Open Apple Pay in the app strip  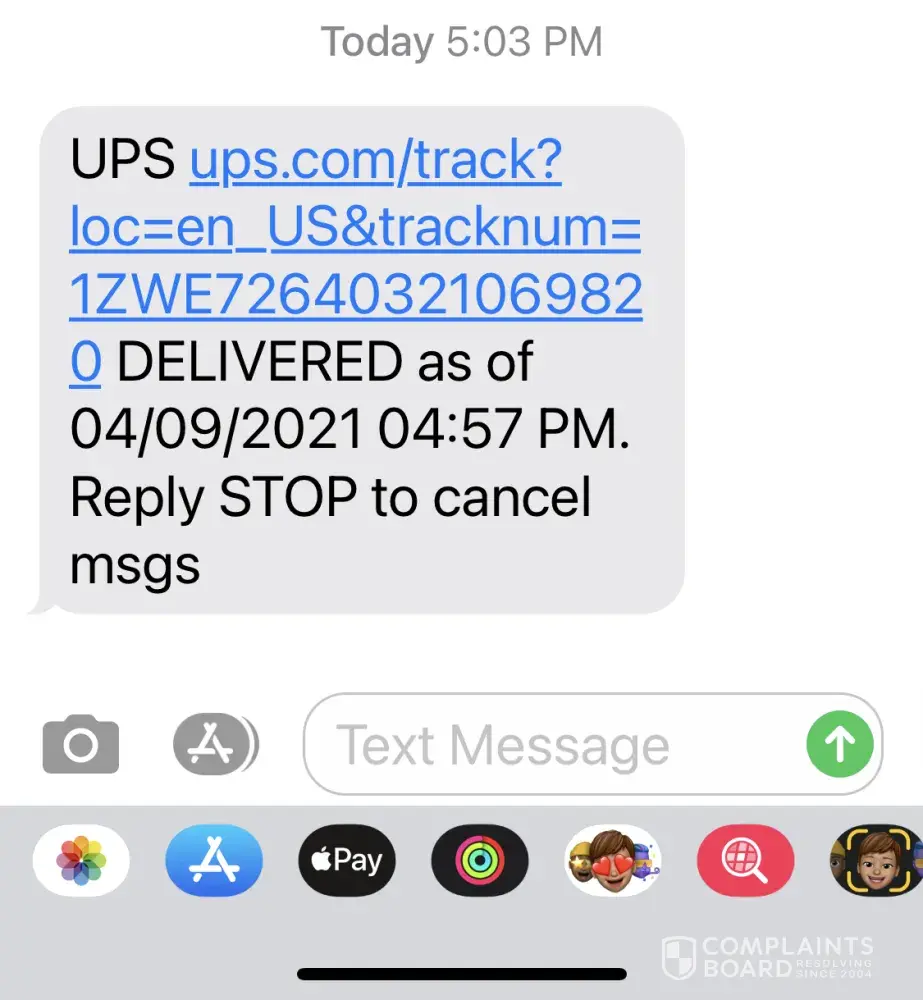click(x=347, y=861)
